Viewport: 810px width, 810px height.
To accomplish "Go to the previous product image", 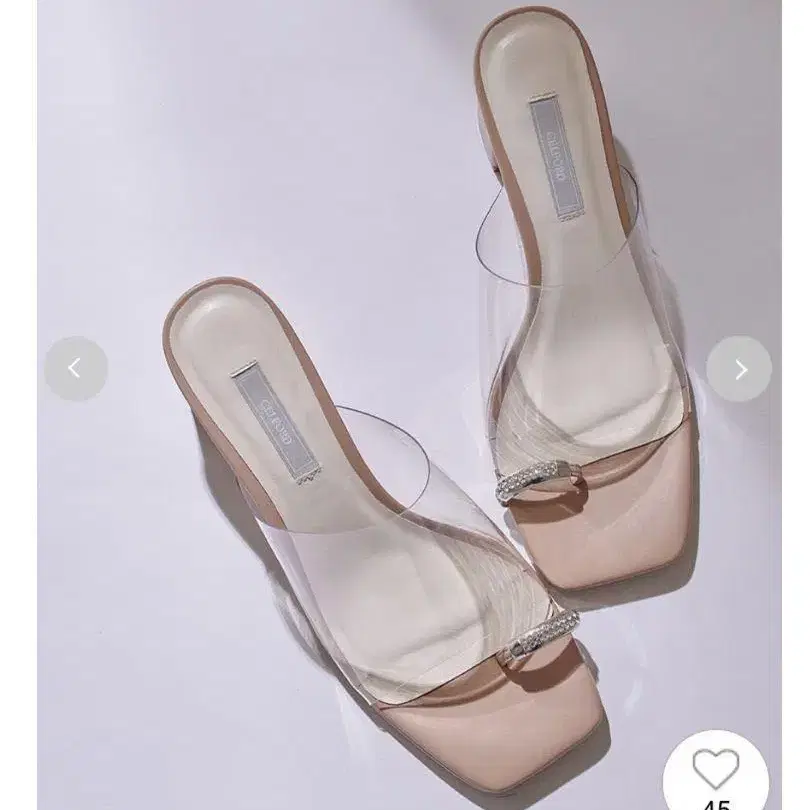I will [75, 369].
